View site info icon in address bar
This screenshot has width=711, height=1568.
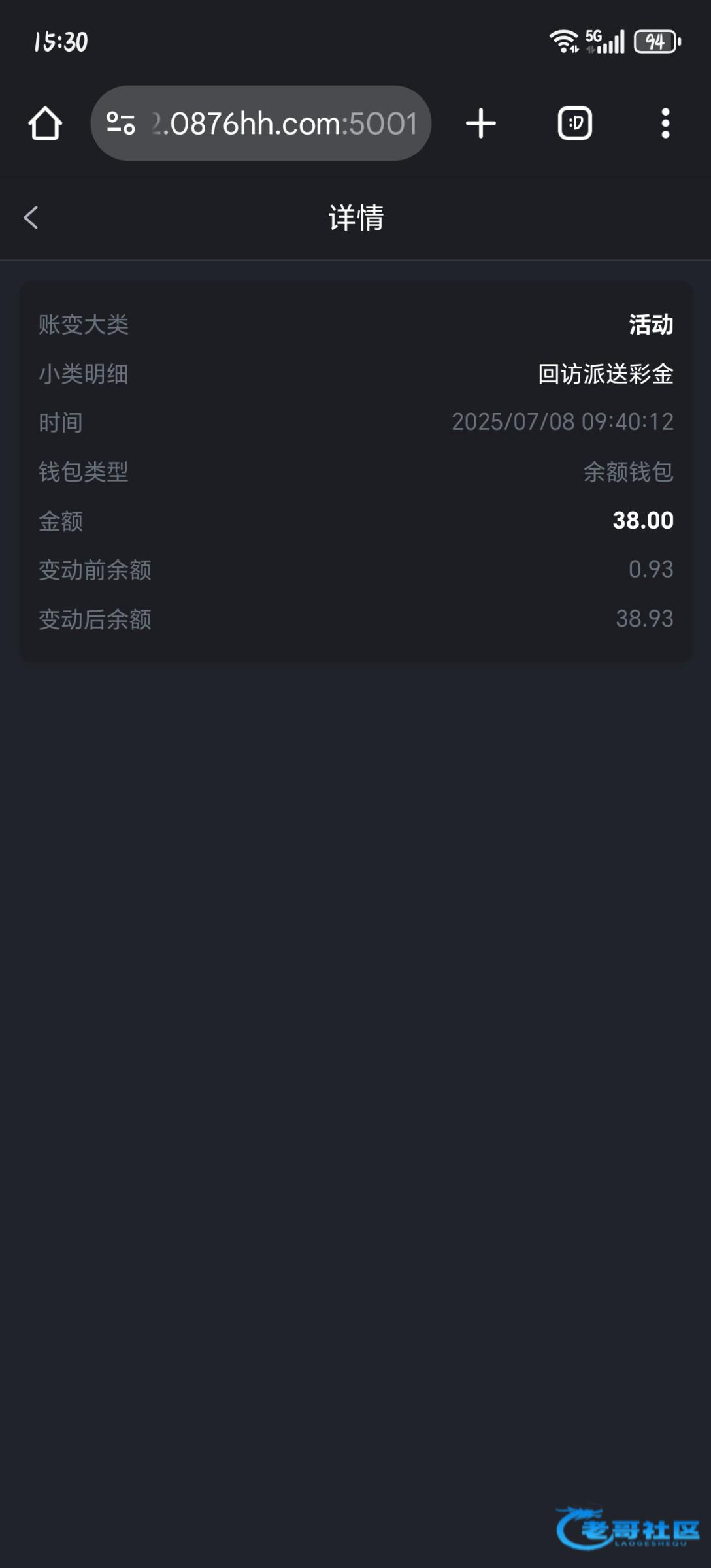(x=121, y=123)
